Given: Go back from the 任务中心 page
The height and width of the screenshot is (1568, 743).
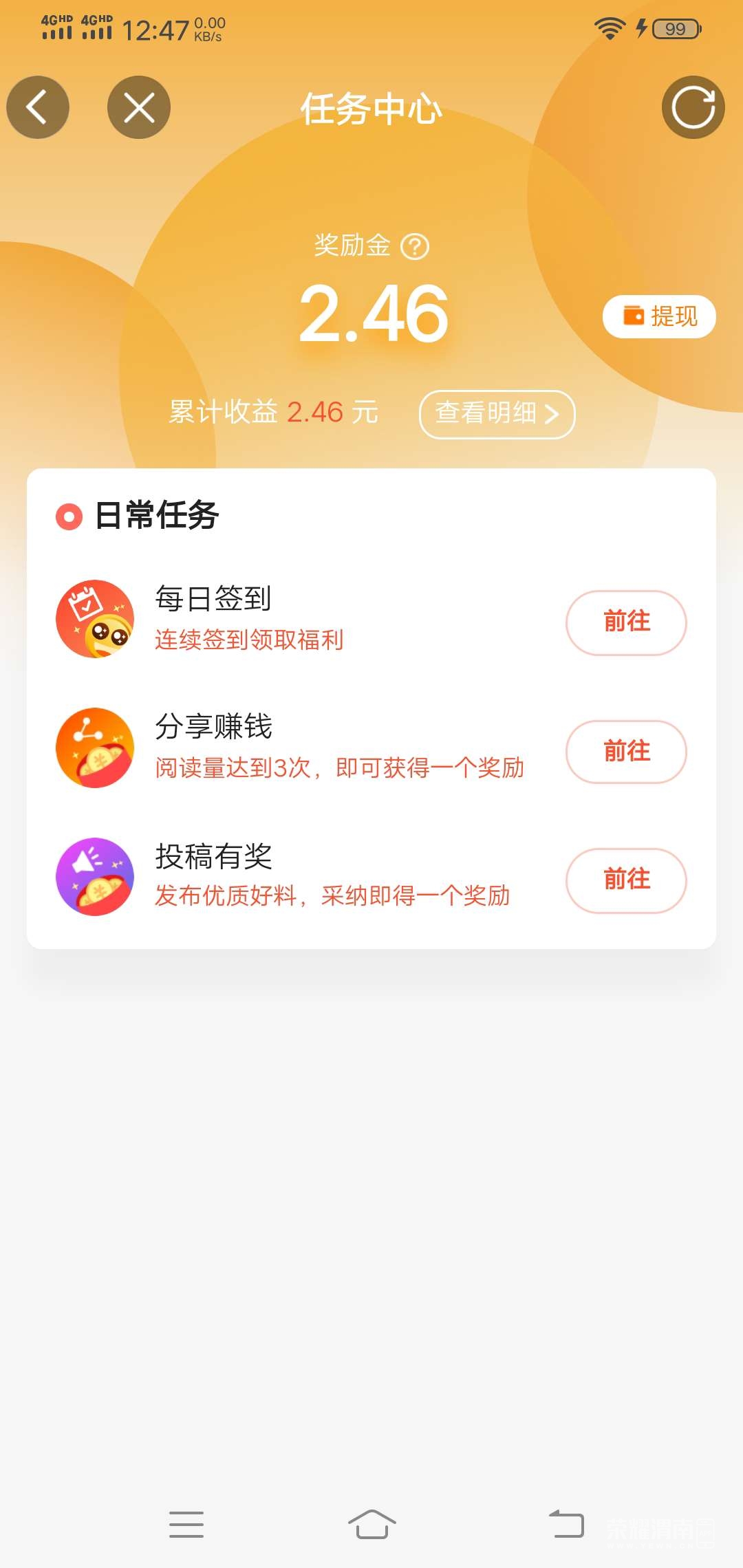Looking at the screenshot, I should coord(38,107).
